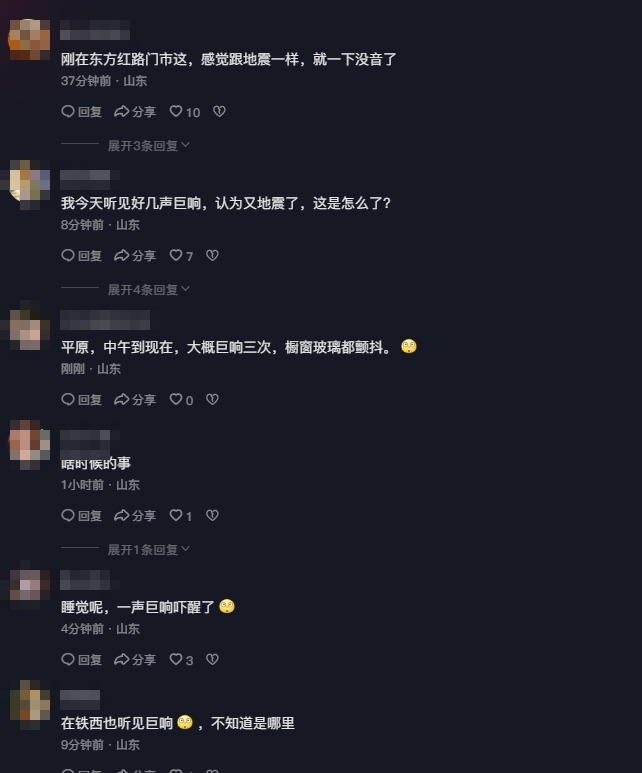This screenshot has height=773, width=642.
Task: Share the 平原 comment
Action: tap(135, 400)
